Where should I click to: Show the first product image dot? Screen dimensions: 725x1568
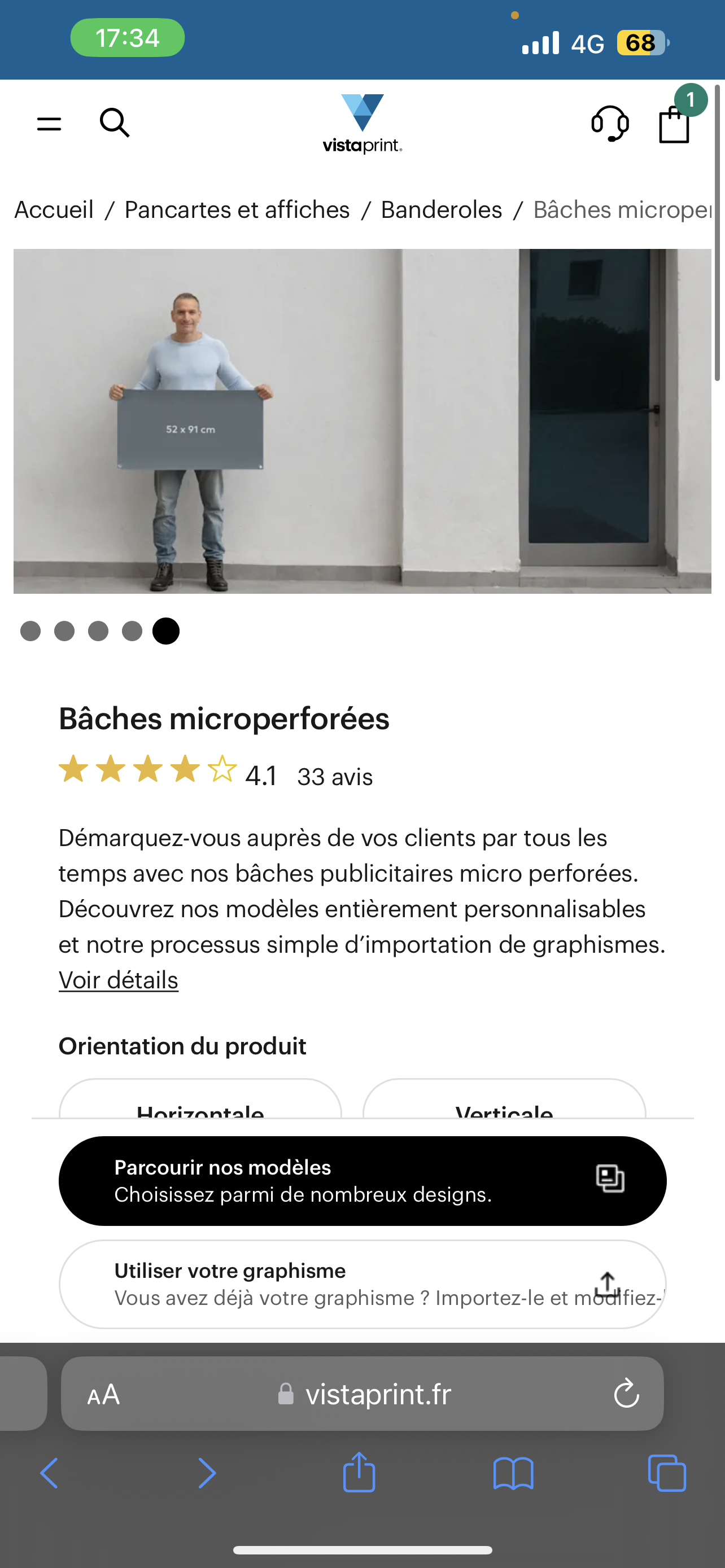coord(30,631)
